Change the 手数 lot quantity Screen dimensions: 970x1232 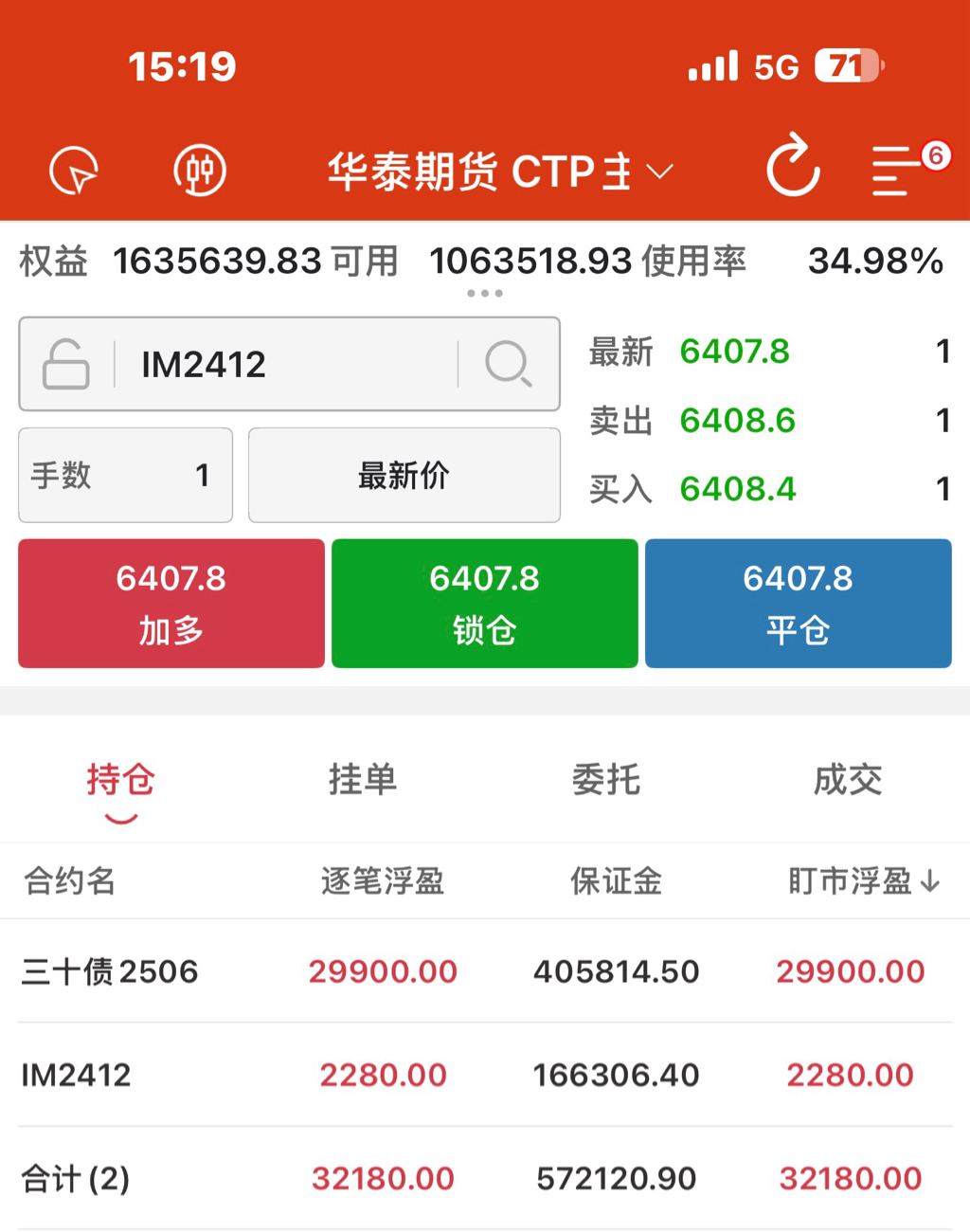click(125, 475)
